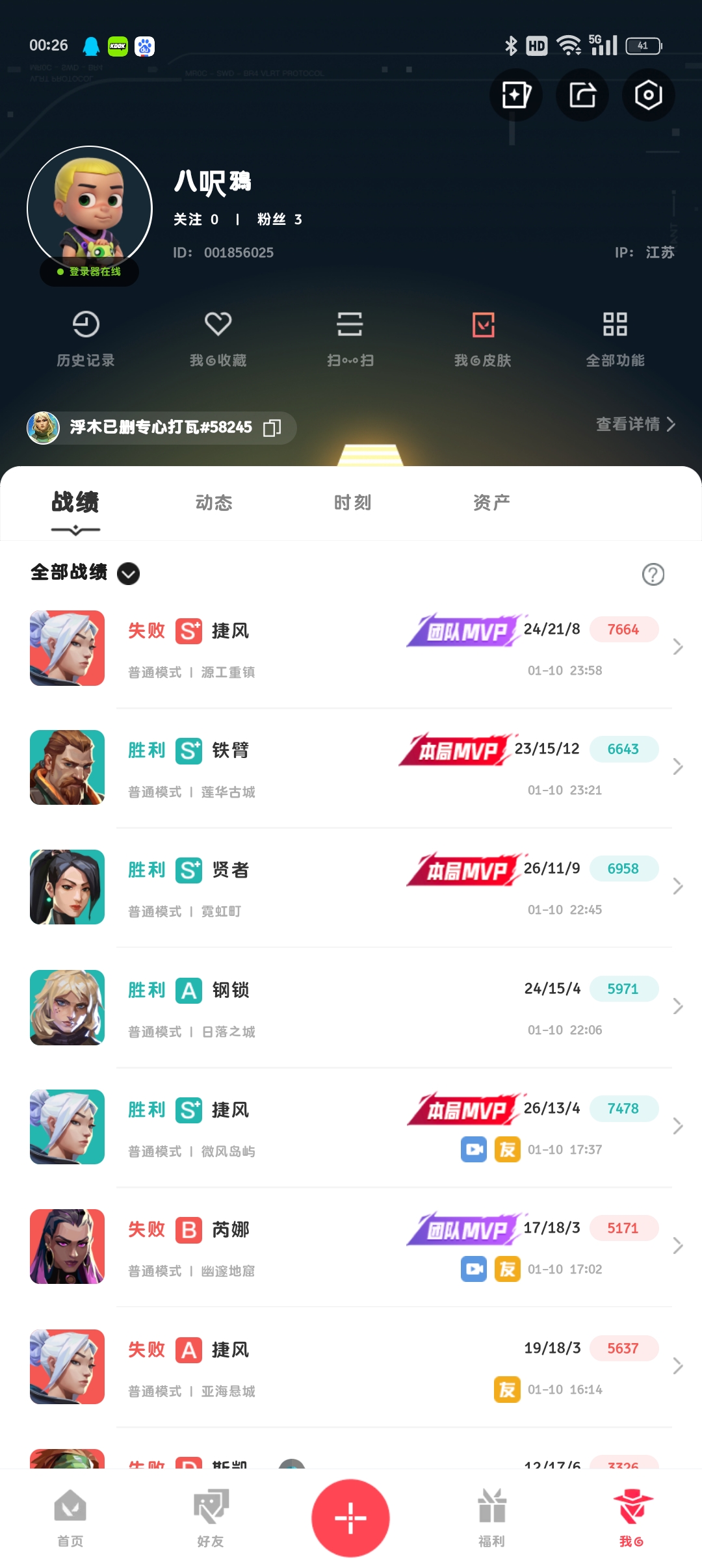702x1568 pixels.
Task: Switch to the 资产 tab
Action: coord(491,503)
